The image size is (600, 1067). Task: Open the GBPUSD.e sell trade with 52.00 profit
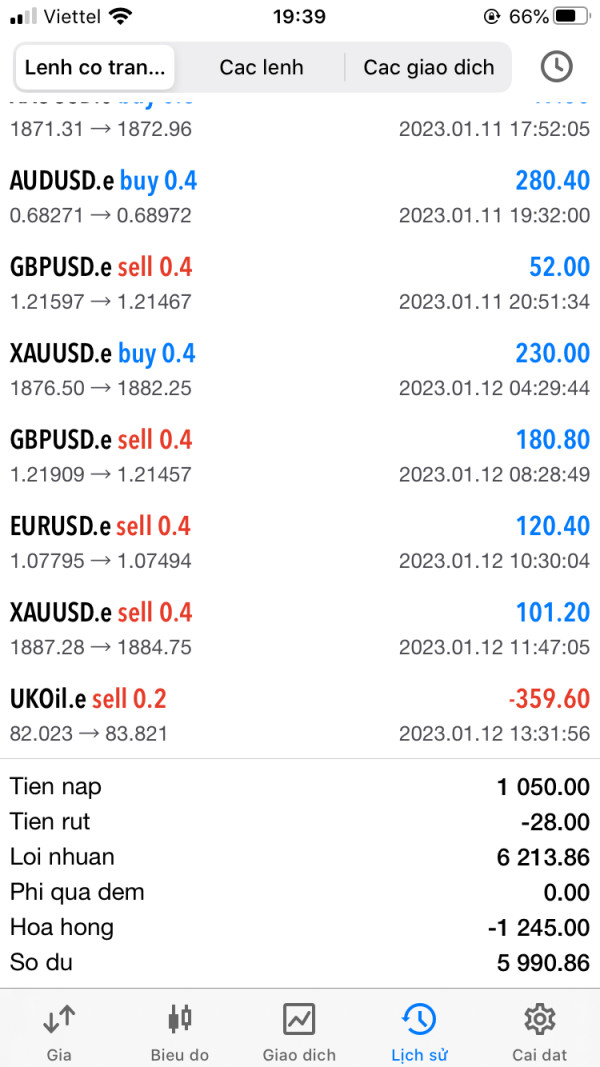click(300, 283)
